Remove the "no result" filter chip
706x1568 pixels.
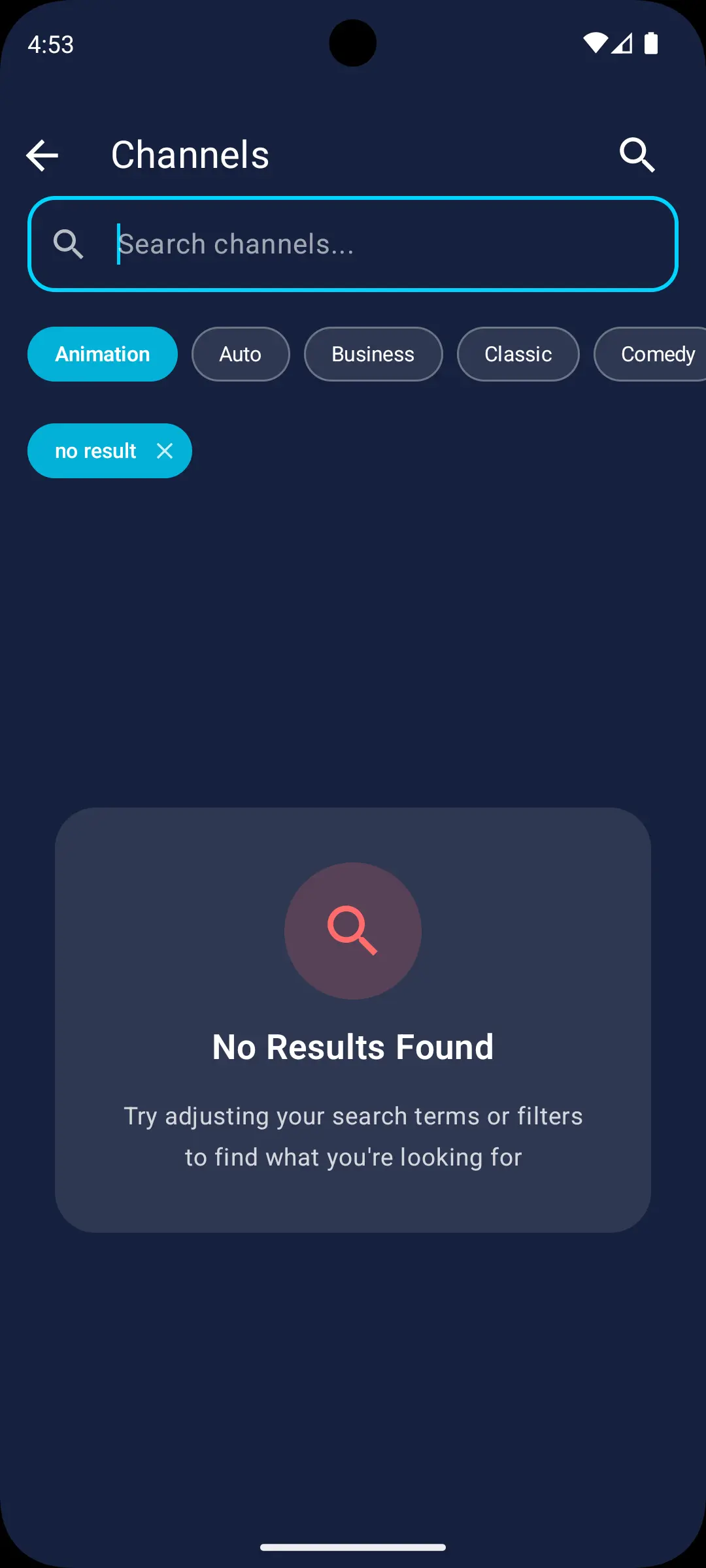[165, 451]
